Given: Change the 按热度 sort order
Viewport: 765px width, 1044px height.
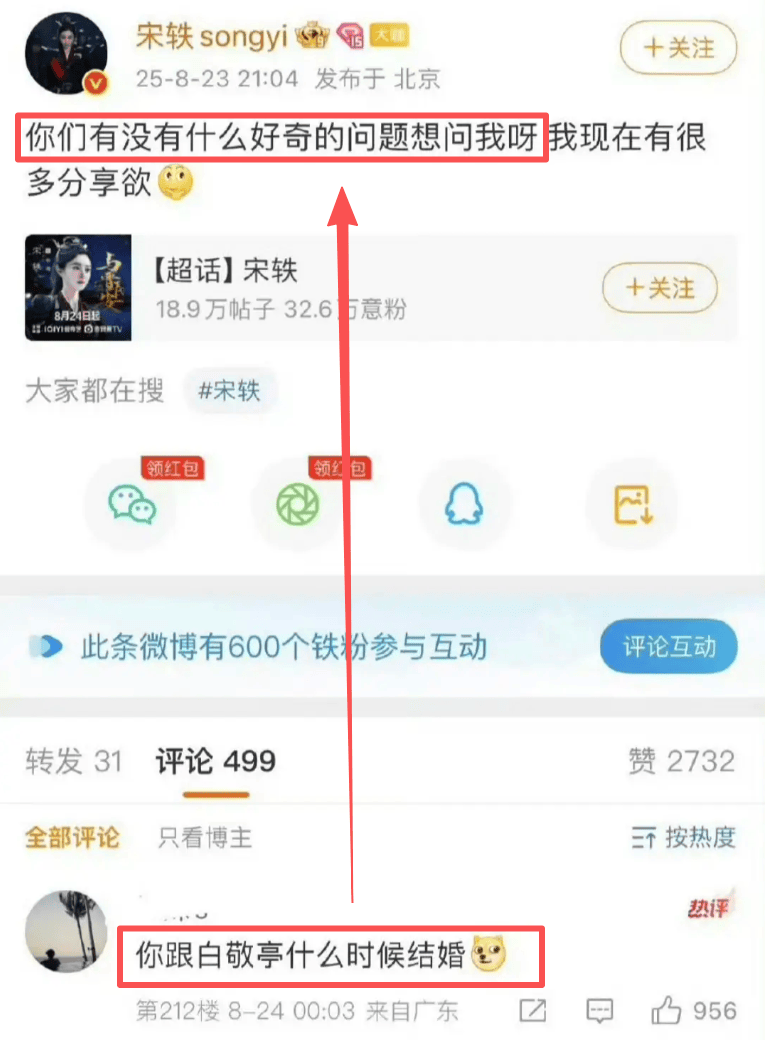Looking at the screenshot, I should click(x=683, y=837).
